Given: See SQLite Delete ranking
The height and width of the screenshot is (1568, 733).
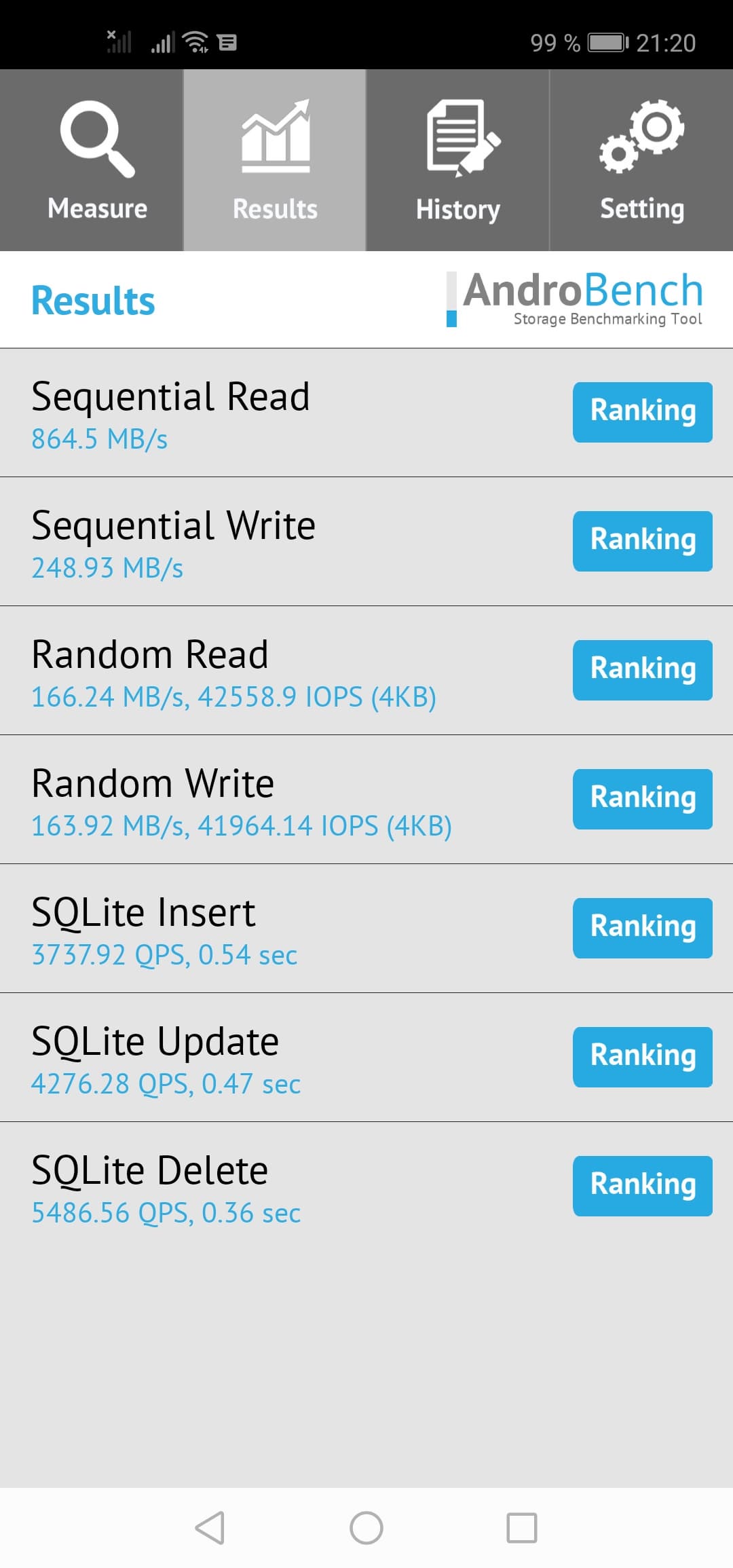Looking at the screenshot, I should [642, 1186].
